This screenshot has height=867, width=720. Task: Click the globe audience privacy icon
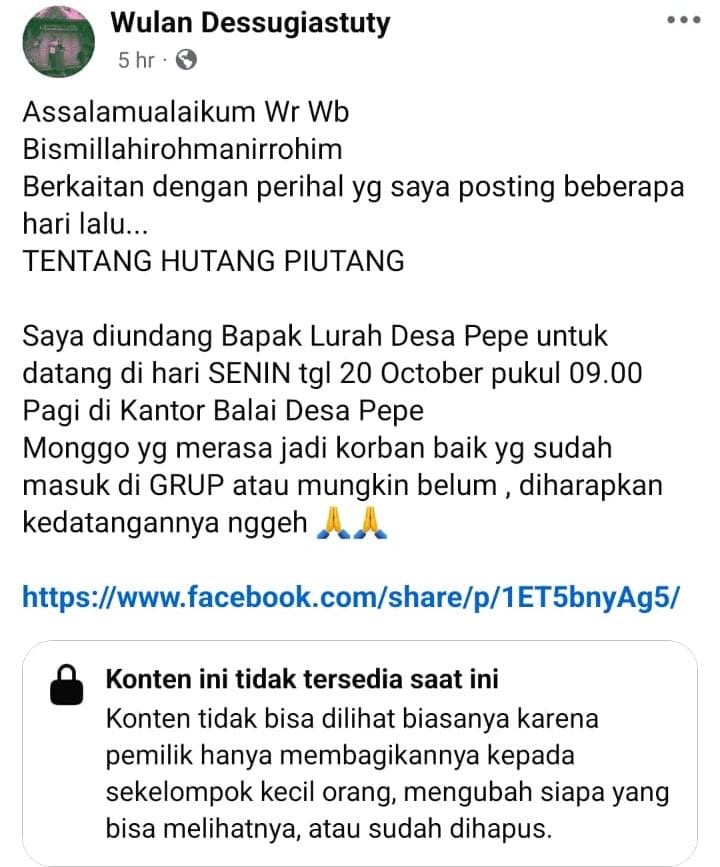(185, 60)
